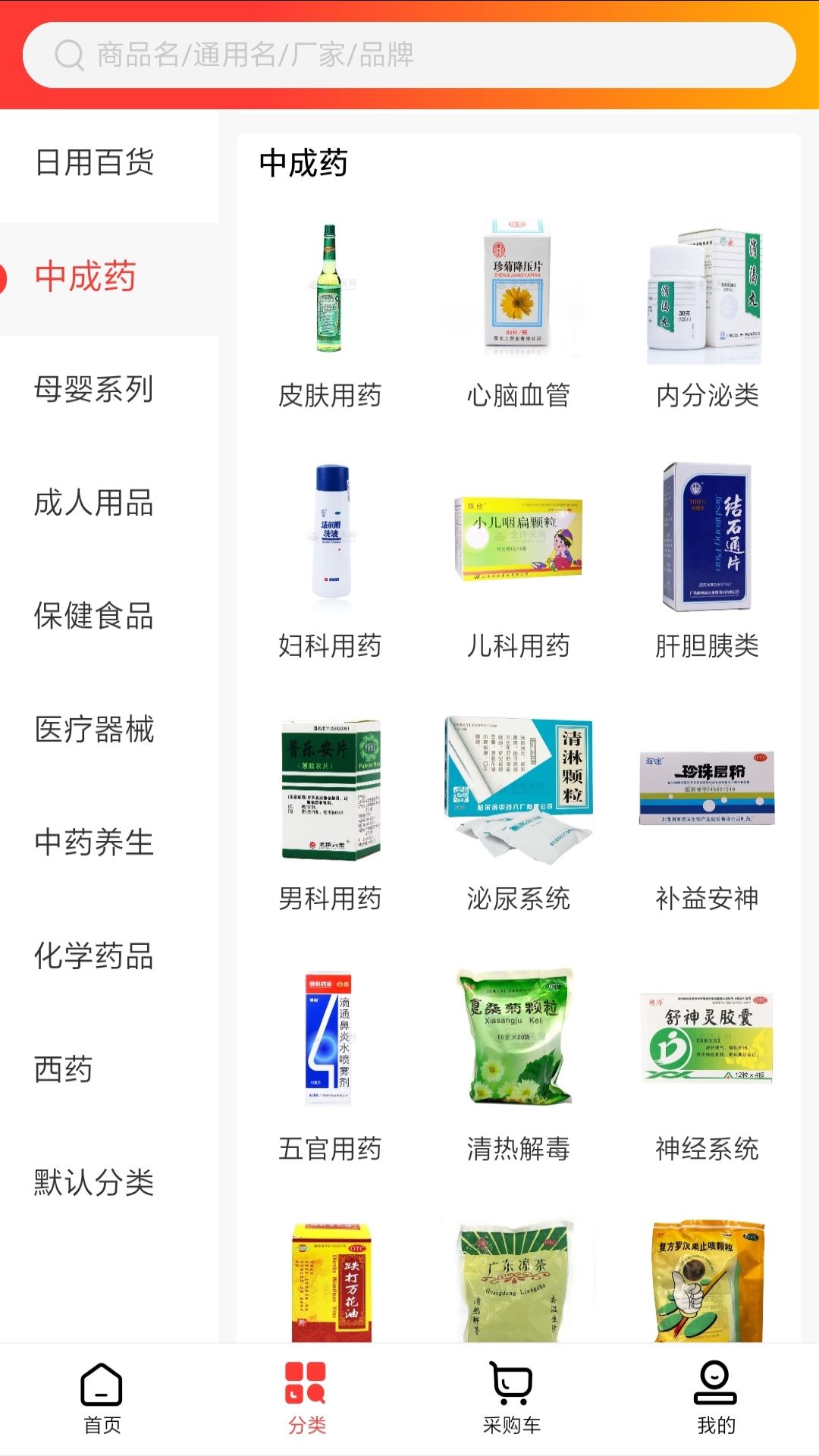This screenshot has width=819, height=1456.
Task: Open the 医疗器械 category
Action: tap(94, 729)
